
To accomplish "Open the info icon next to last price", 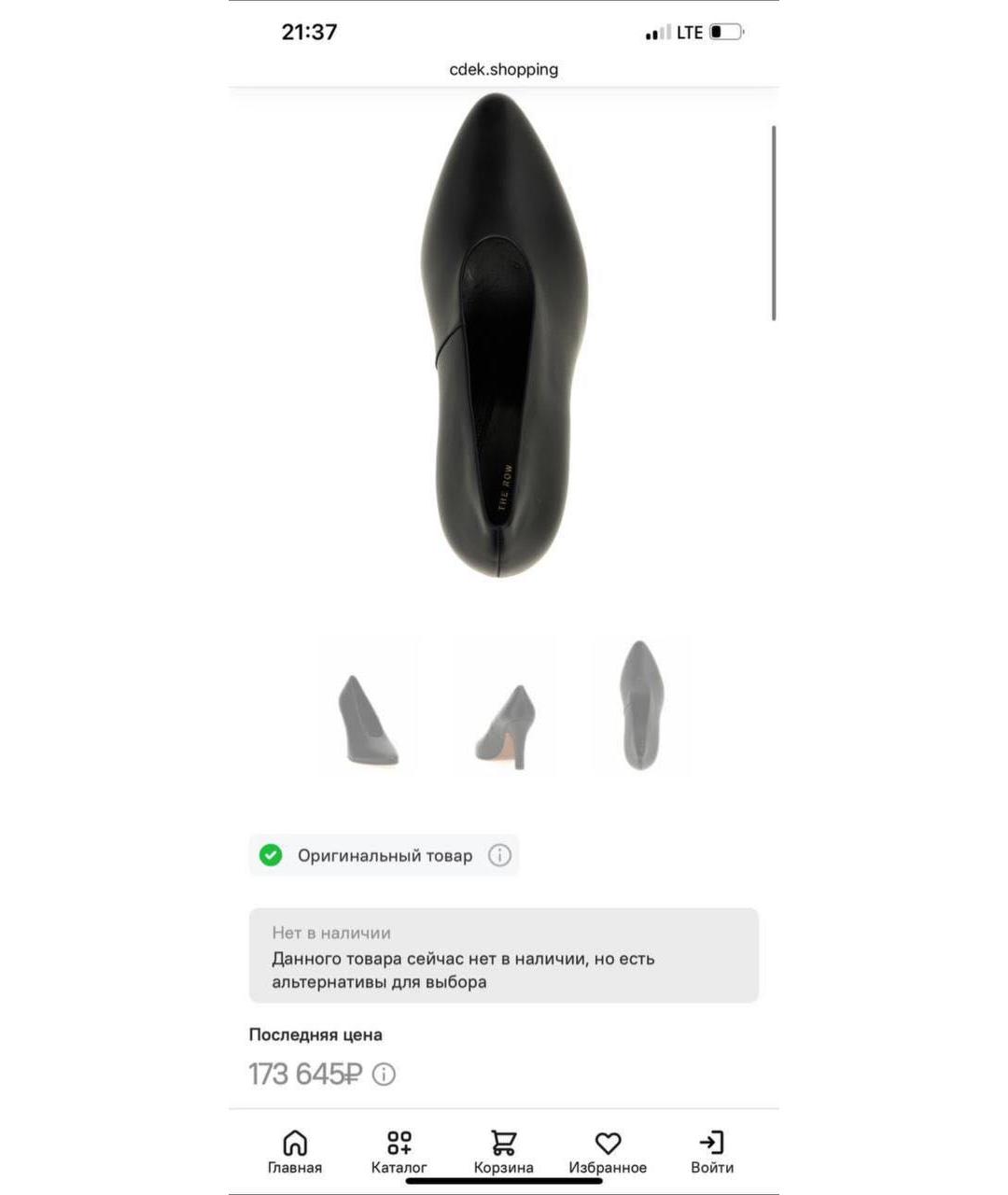I will click(x=384, y=1075).
